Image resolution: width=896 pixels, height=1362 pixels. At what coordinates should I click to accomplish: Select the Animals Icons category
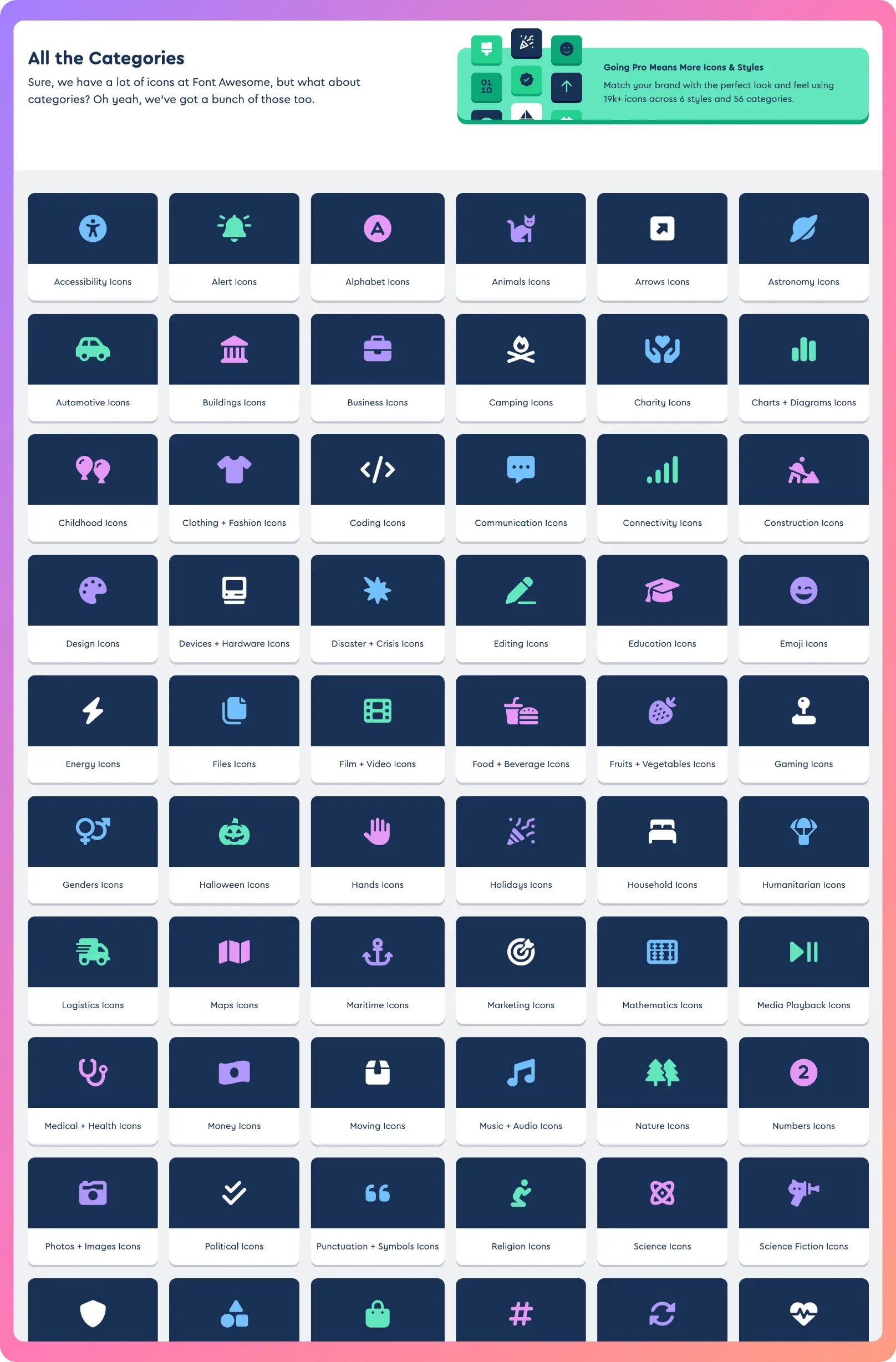(521, 247)
